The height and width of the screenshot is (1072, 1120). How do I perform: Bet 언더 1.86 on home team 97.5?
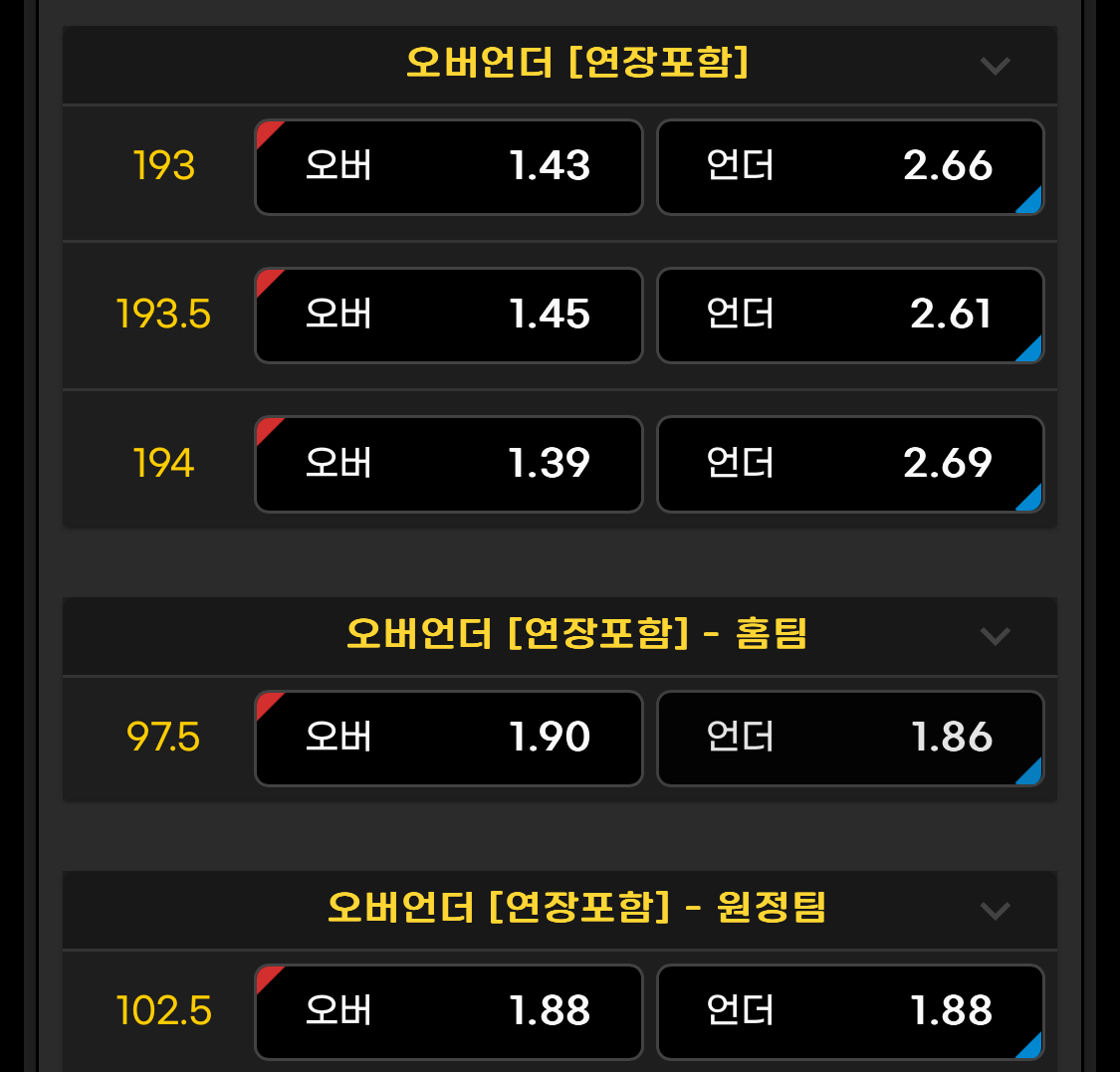point(850,738)
